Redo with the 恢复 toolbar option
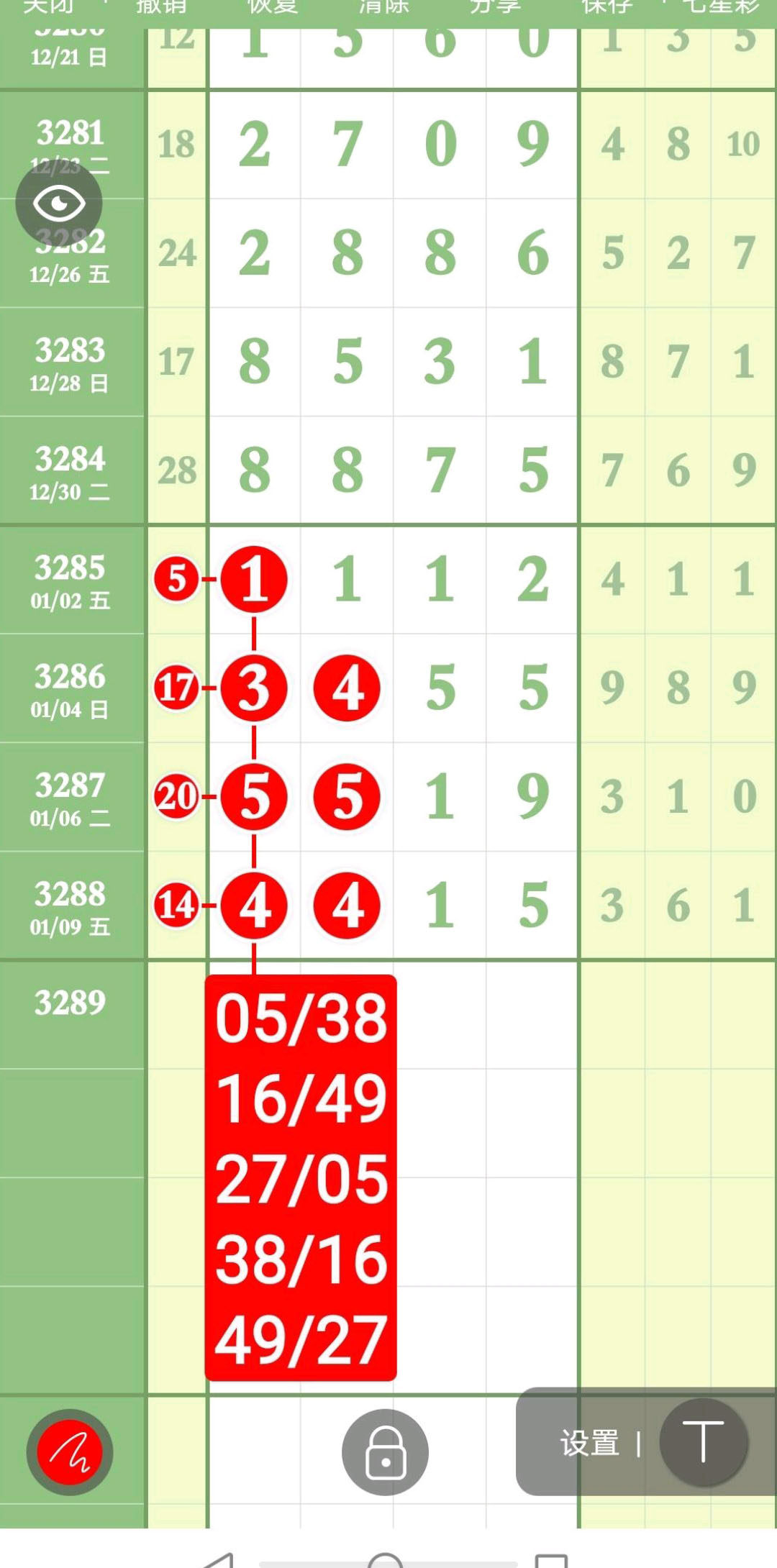Image resolution: width=777 pixels, height=1568 pixels. click(273, 7)
